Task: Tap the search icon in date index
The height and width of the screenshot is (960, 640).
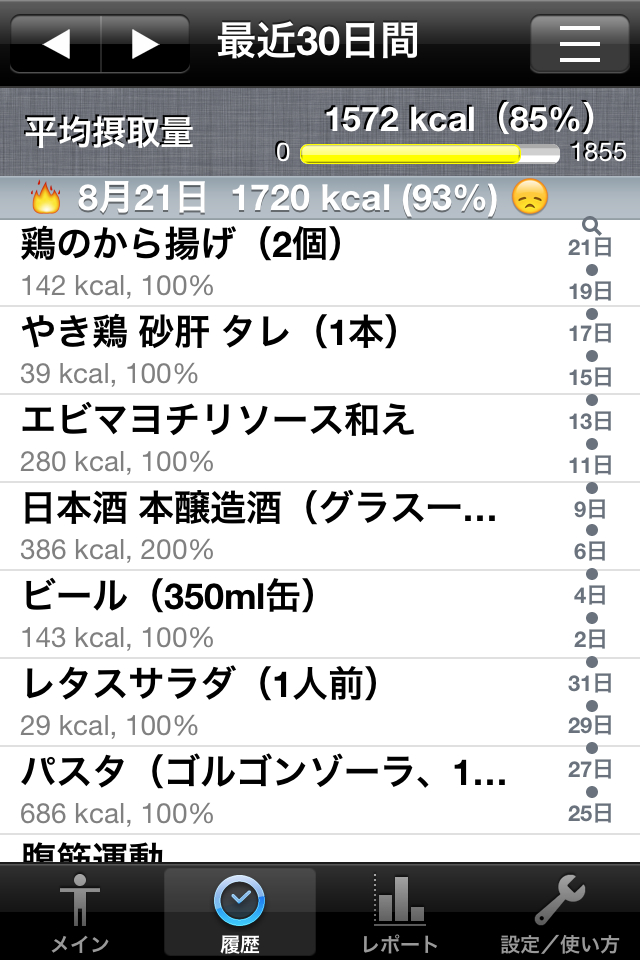Action: (591, 225)
